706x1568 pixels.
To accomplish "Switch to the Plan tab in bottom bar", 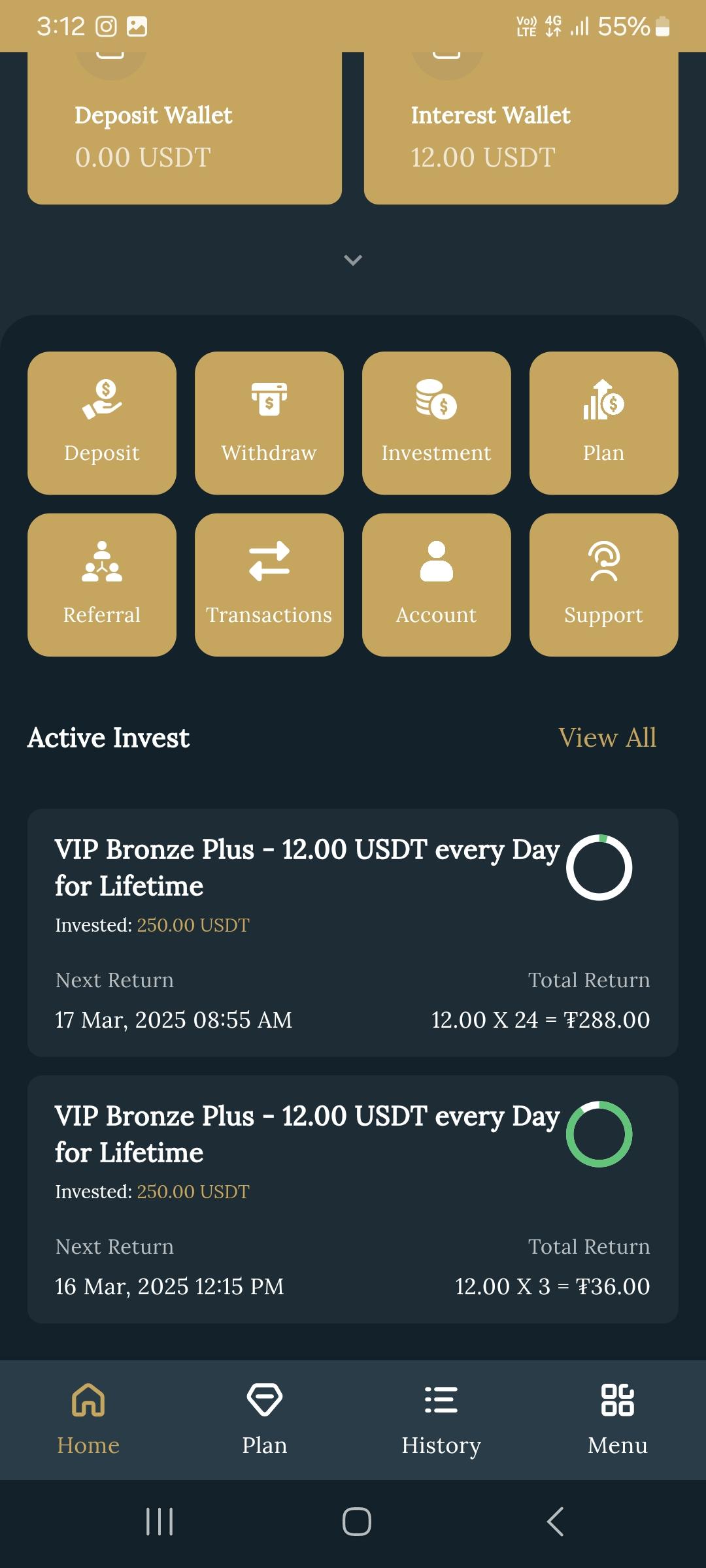I will pyautogui.click(x=265, y=1419).
